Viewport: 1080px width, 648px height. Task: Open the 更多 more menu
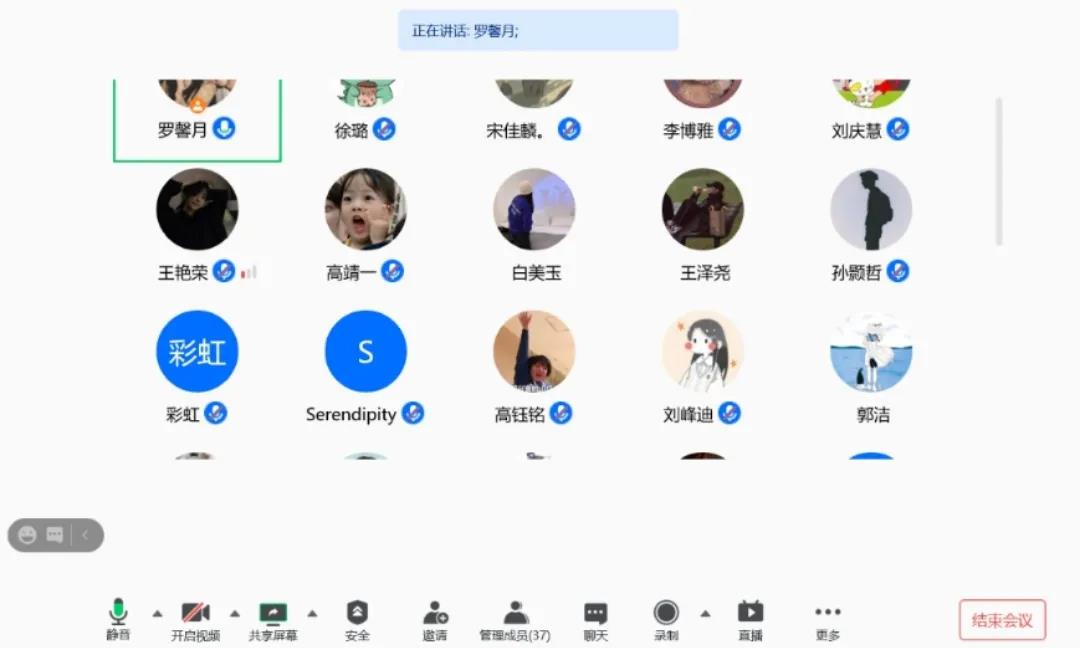tap(827, 618)
